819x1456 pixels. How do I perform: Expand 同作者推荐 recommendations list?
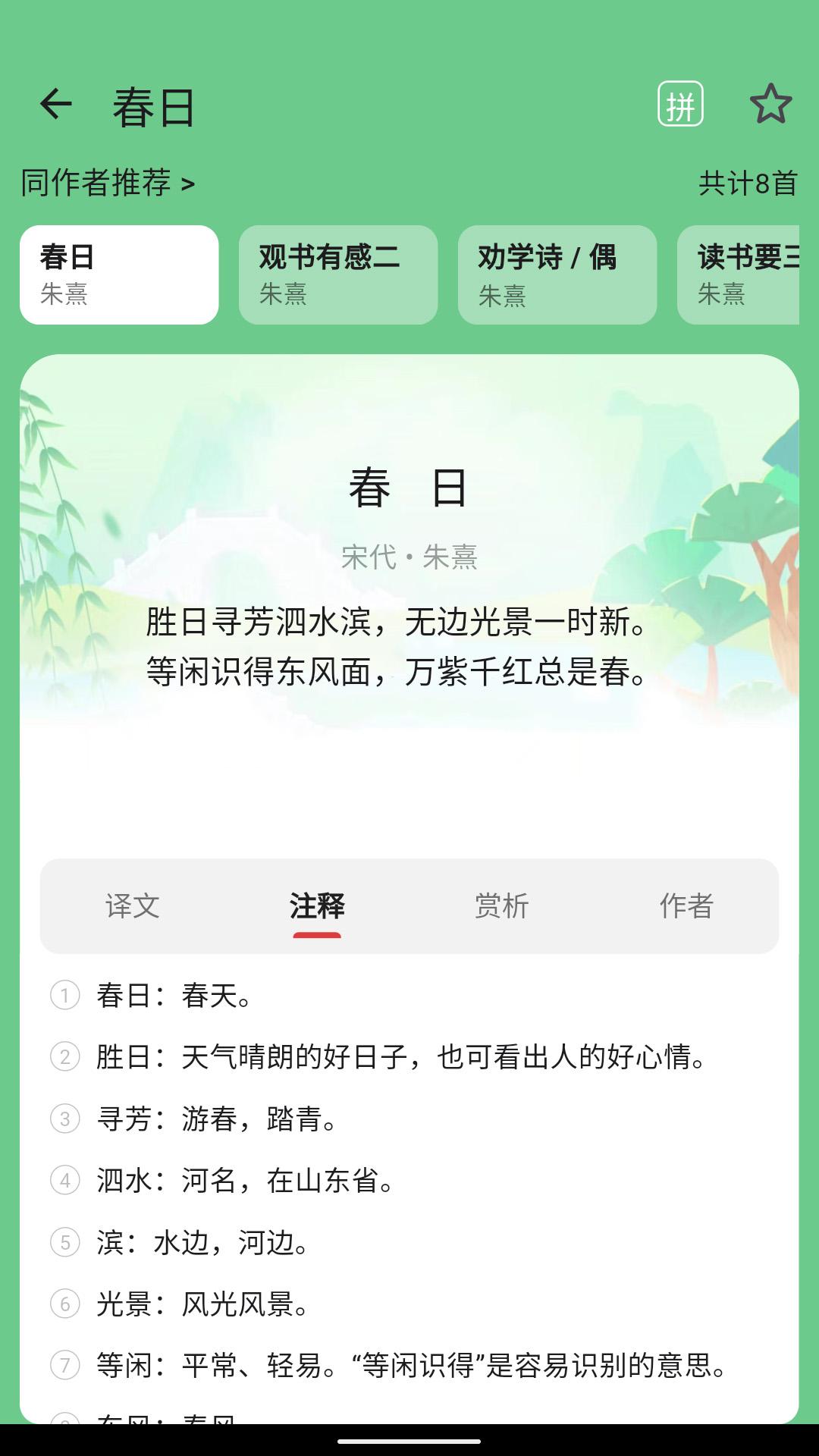coord(108,182)
